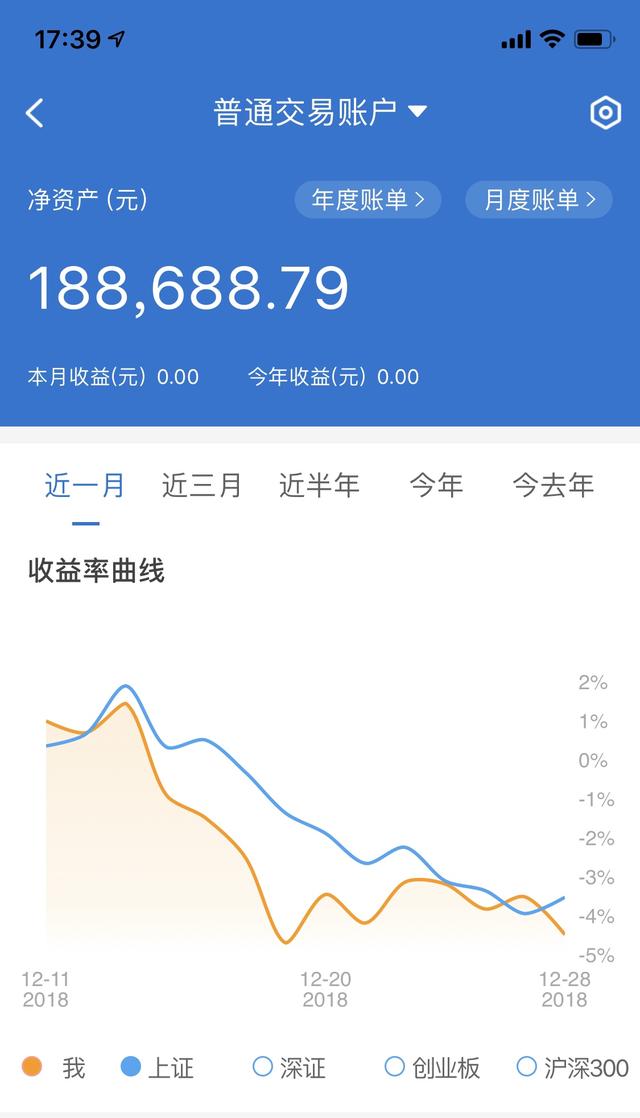The image size is (640, 1118).
Task: Toggle the 上证 index curve
Action: [158, 1067]
